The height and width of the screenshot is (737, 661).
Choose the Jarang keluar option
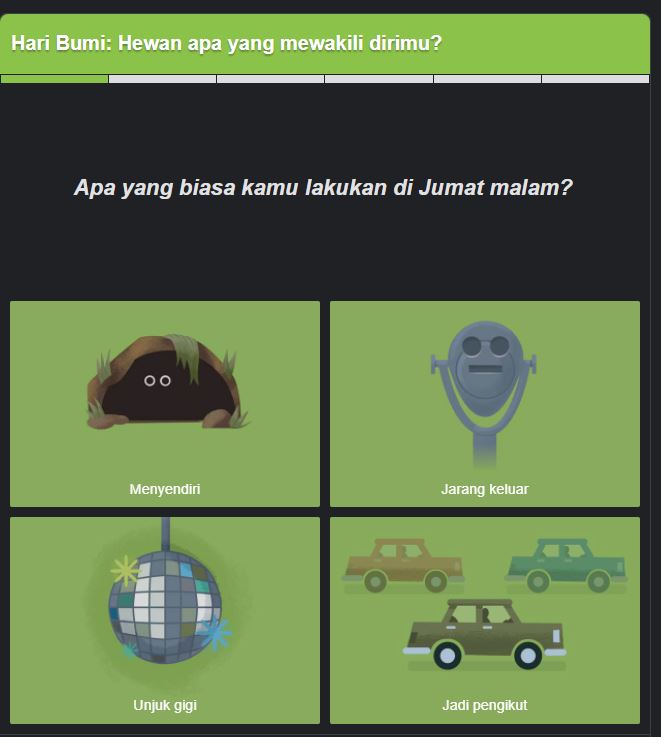tap(485, 404)
